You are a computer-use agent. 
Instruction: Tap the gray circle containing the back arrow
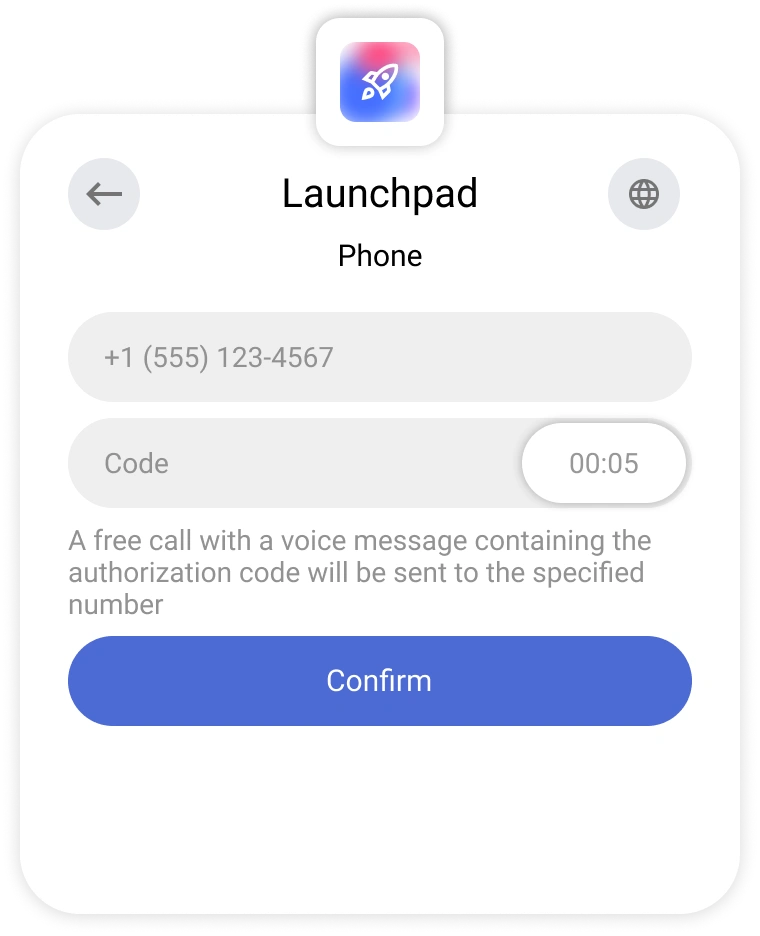103,194
